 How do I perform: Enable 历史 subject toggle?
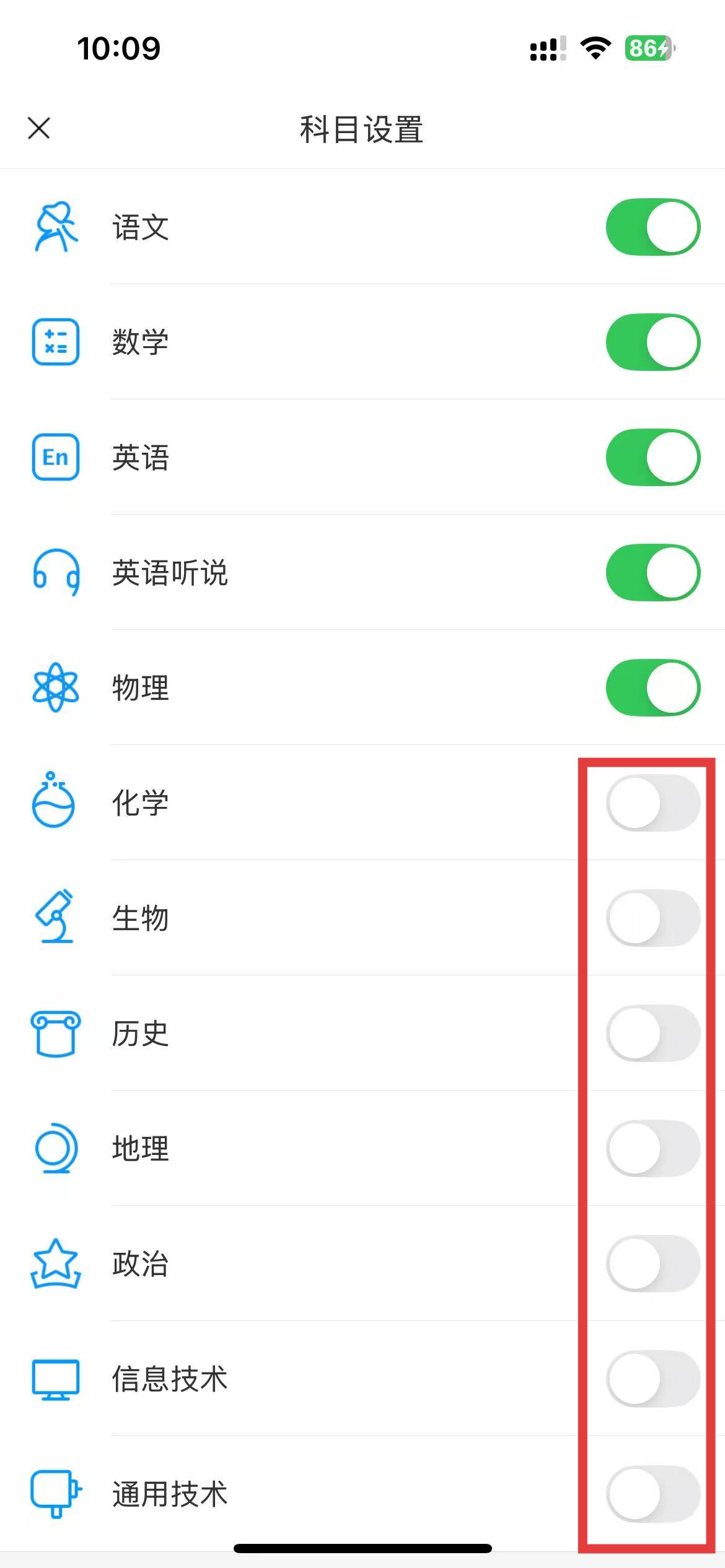[x=652, y=1033]
